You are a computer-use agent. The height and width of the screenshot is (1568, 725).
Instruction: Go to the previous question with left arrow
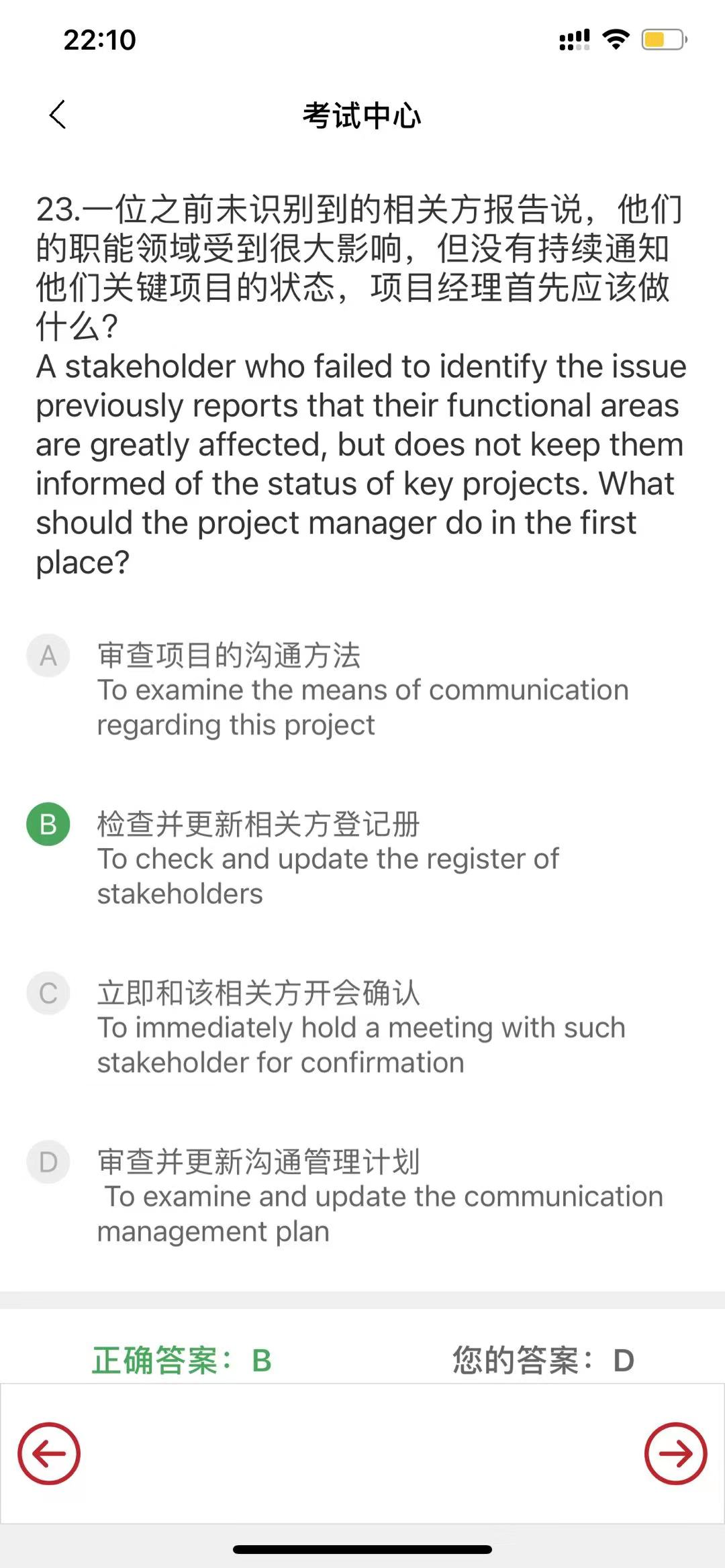(x=49, y=1453)
